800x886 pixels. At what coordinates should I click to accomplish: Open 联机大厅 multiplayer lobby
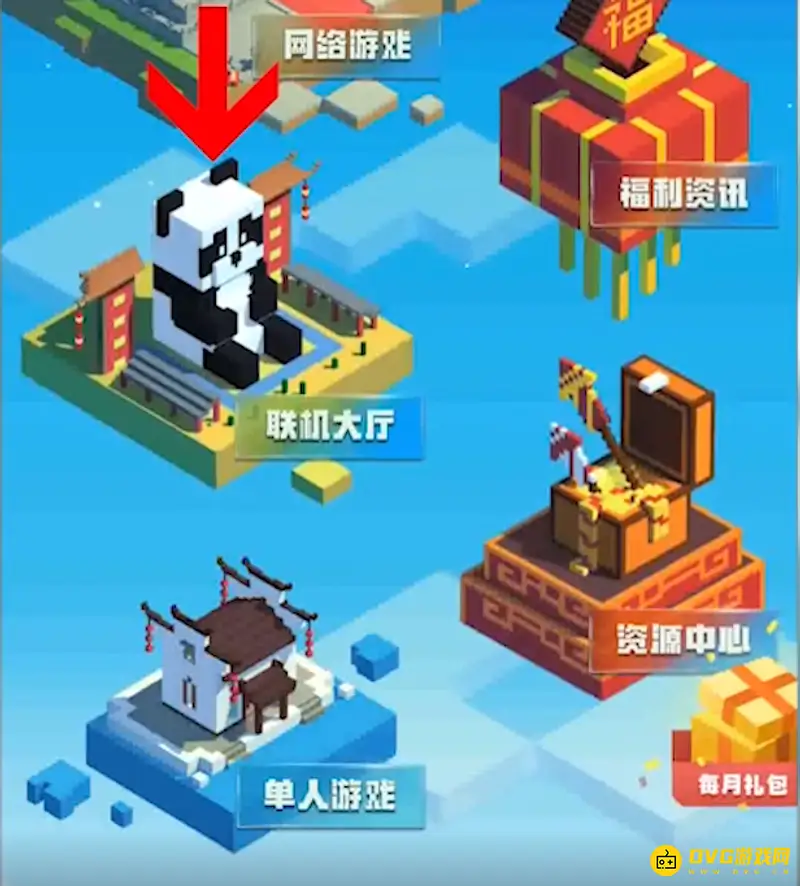pyautogui.click(x=329, y=427)
